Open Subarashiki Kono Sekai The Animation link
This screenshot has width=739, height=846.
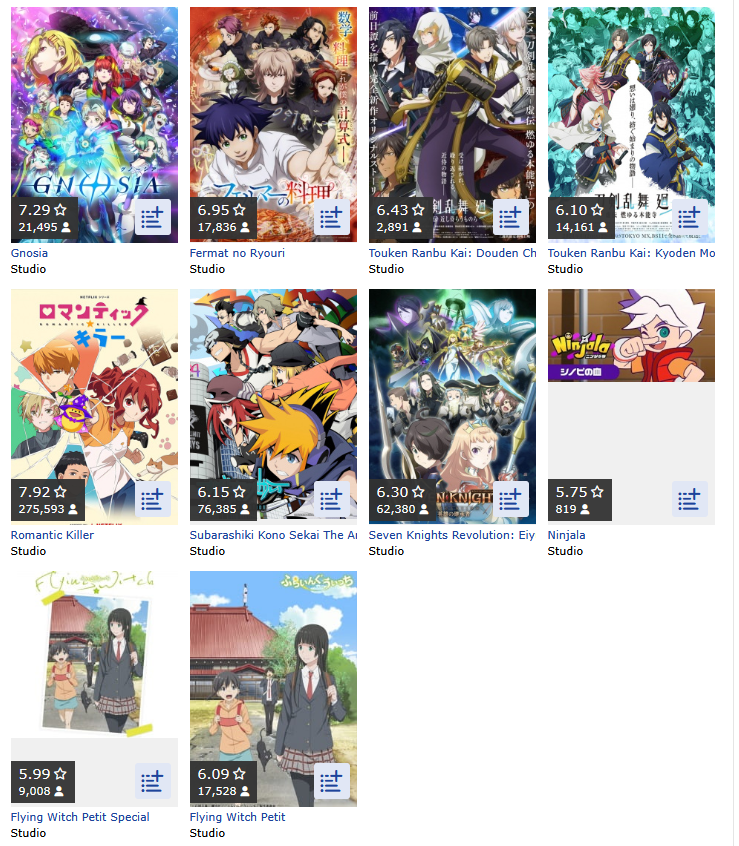point(273,535)
